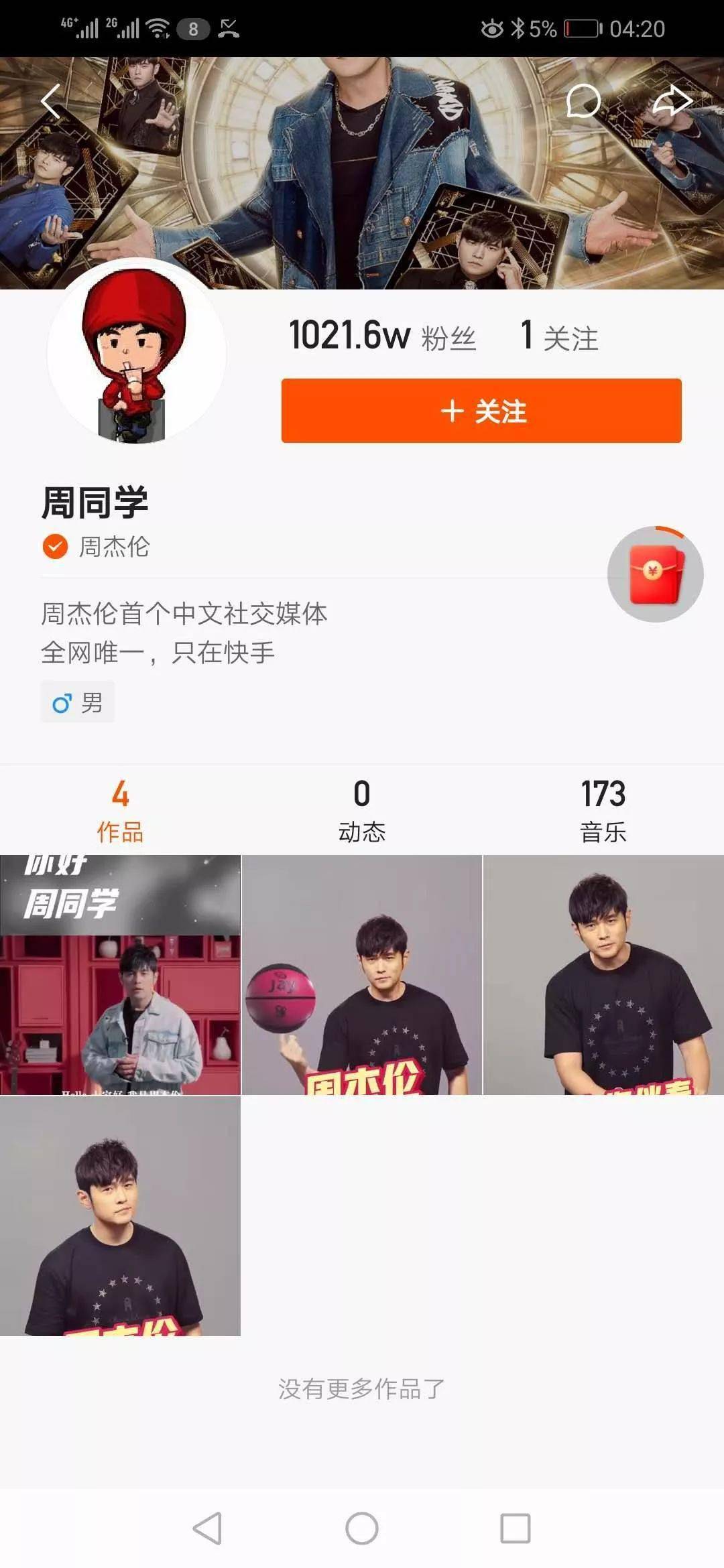Open private message chat bubble icon
The height and width of the screenshot is (1568, 724).
[583, 102]
